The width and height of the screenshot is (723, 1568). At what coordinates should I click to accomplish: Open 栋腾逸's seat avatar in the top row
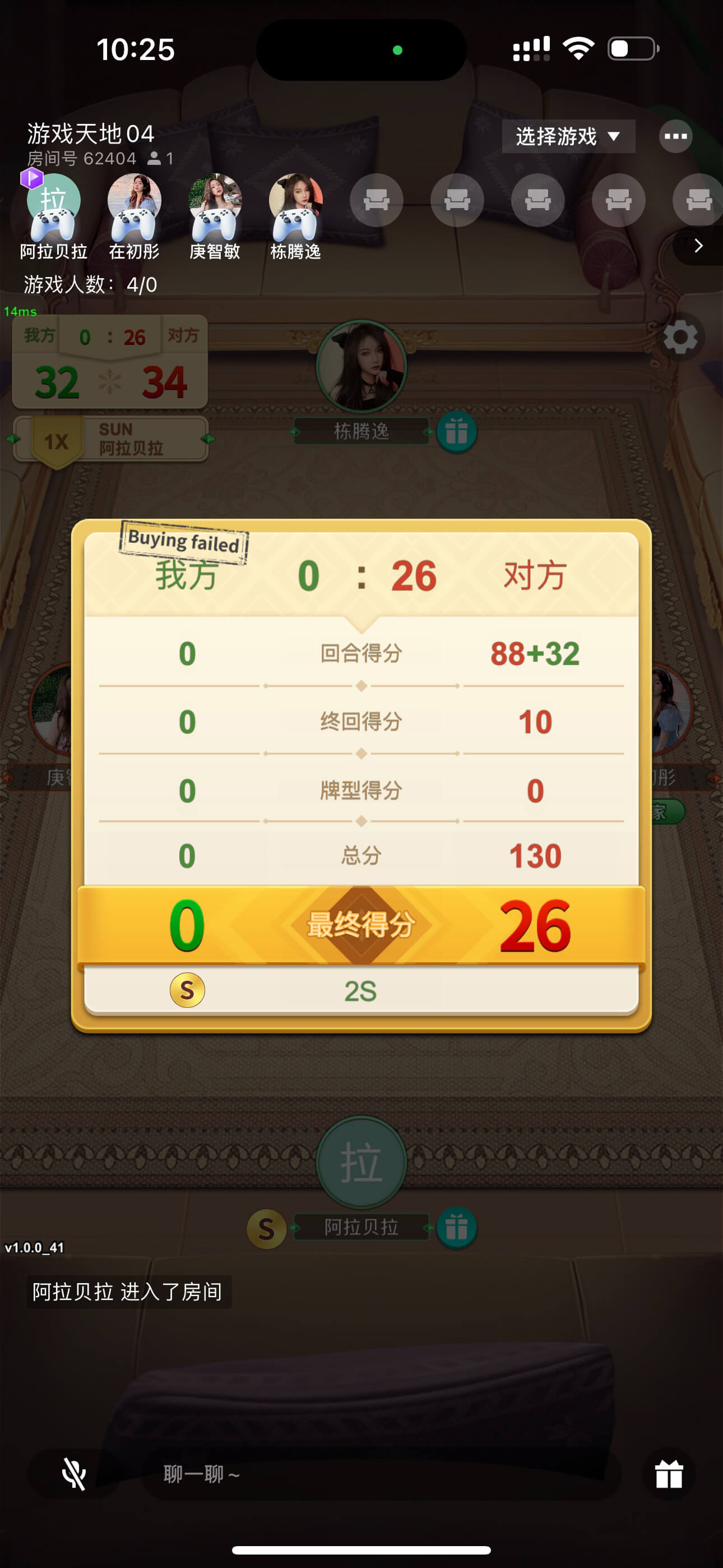tap(296, 201)
